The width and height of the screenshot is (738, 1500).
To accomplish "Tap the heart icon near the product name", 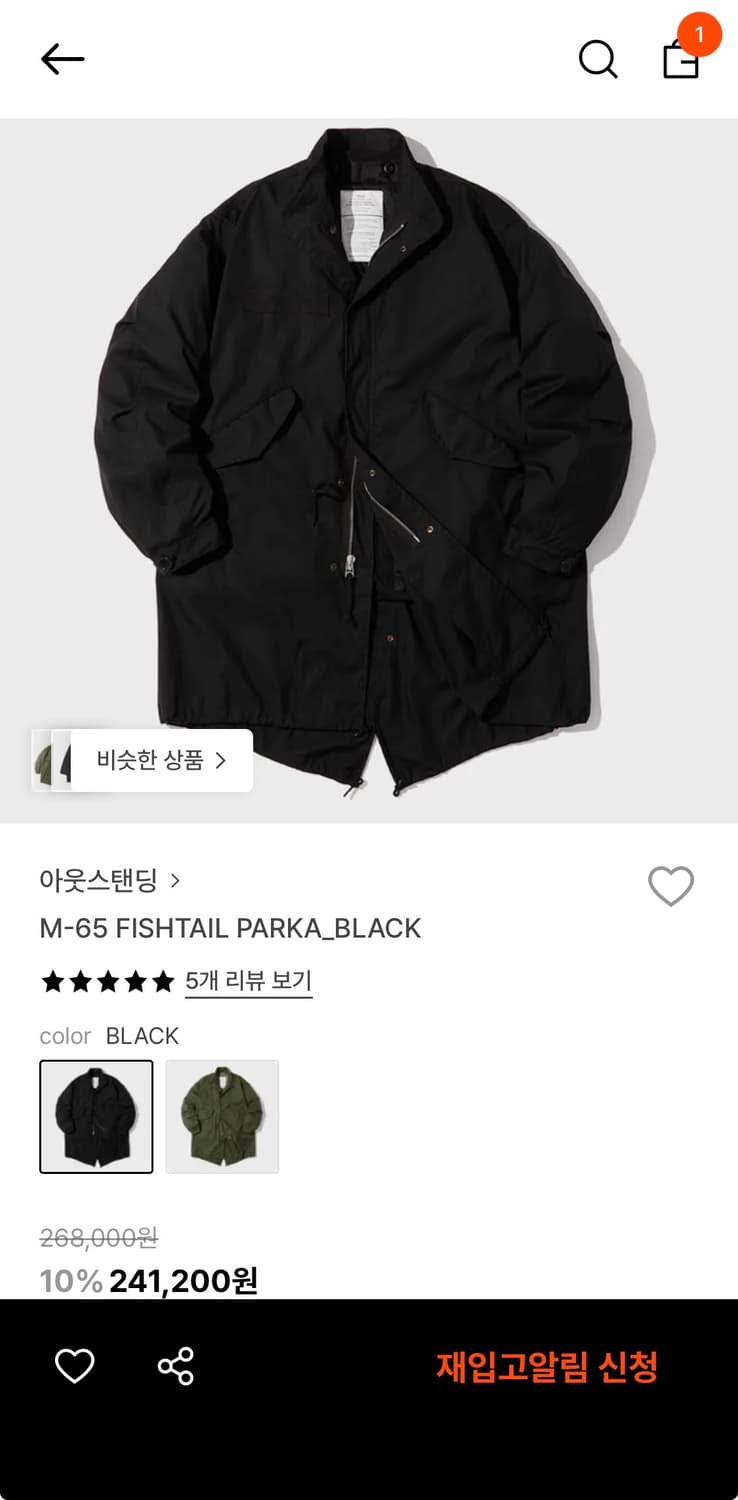I will pyautogui.click(x=670, y=884).
